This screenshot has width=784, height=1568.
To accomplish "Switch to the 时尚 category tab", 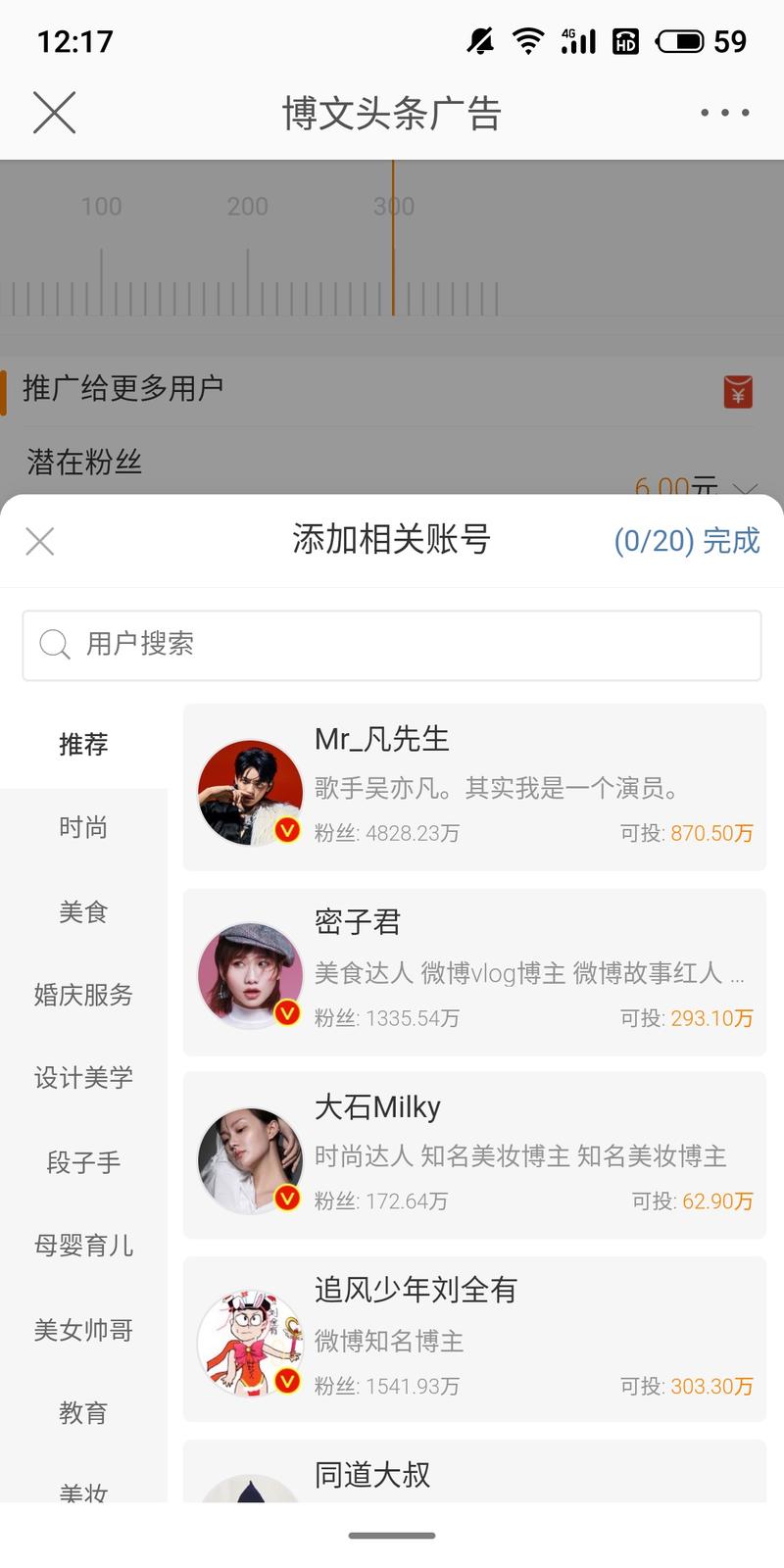I will pyautogui.click(x=83, y=828).
